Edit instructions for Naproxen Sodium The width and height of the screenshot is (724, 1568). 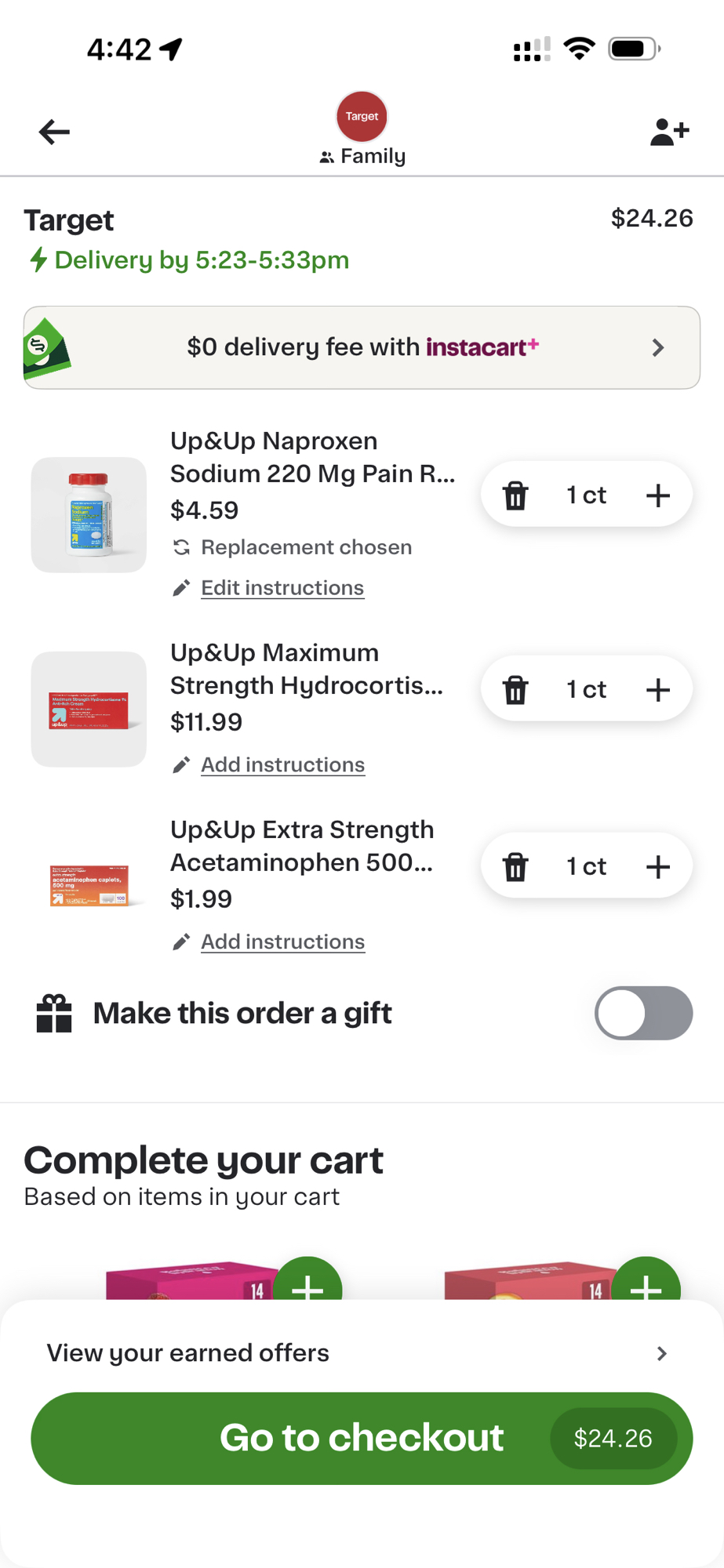(282, 588)
